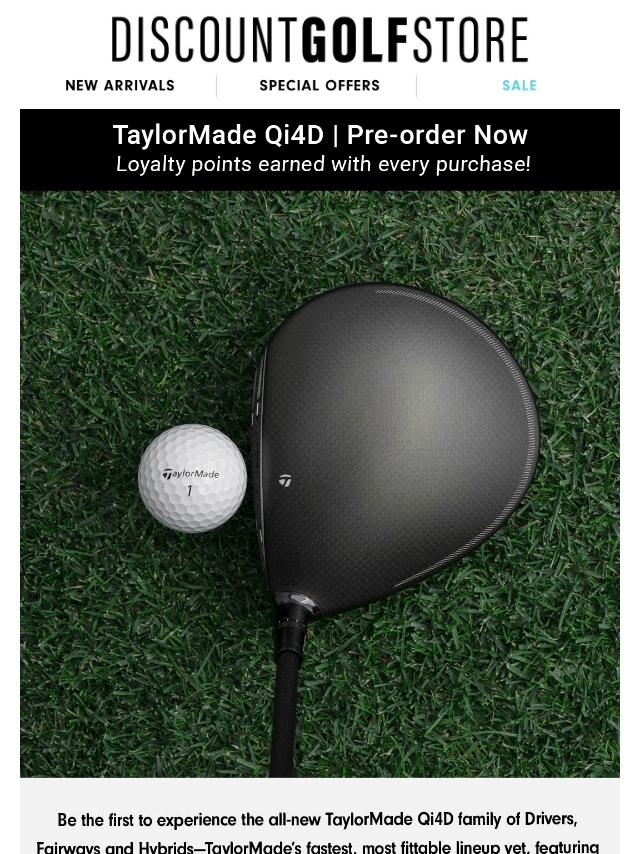Open the Sale section
The width and height of the screenshot is (640, 854).
pyautogui.click(x=519, y=86)
